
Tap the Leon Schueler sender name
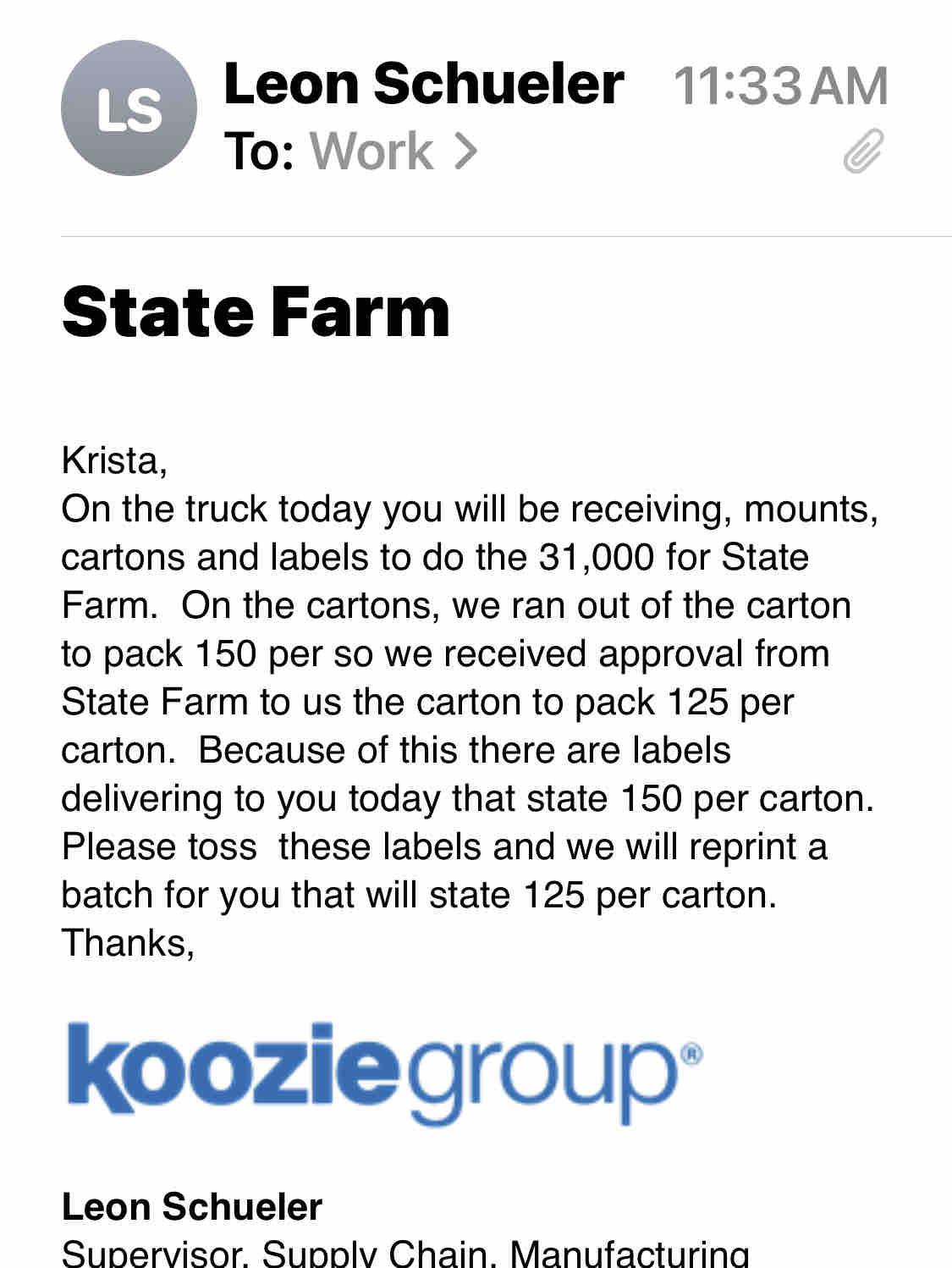tap(423, 85)
